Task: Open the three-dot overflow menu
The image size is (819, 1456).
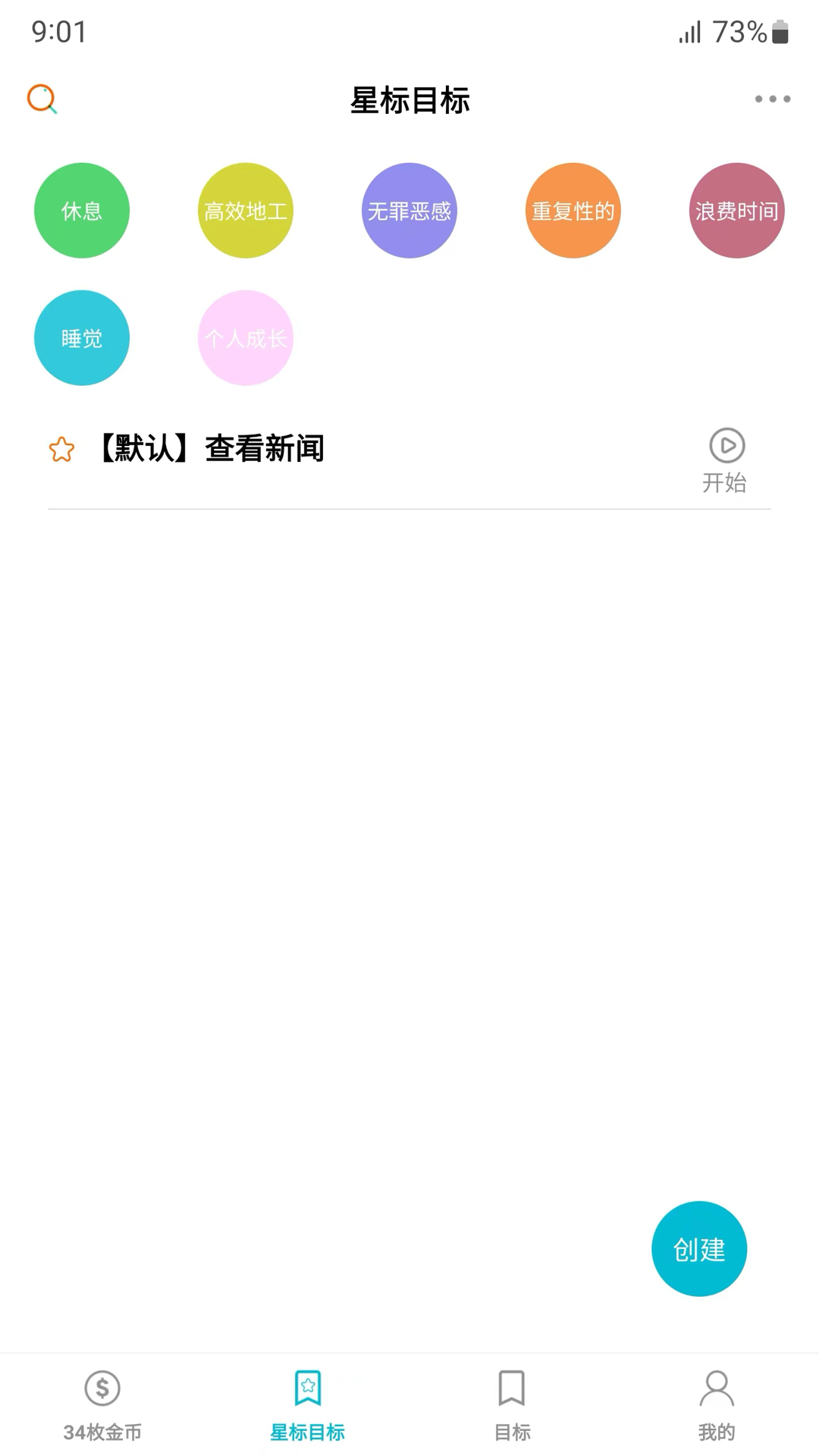Action: [772, 99]
